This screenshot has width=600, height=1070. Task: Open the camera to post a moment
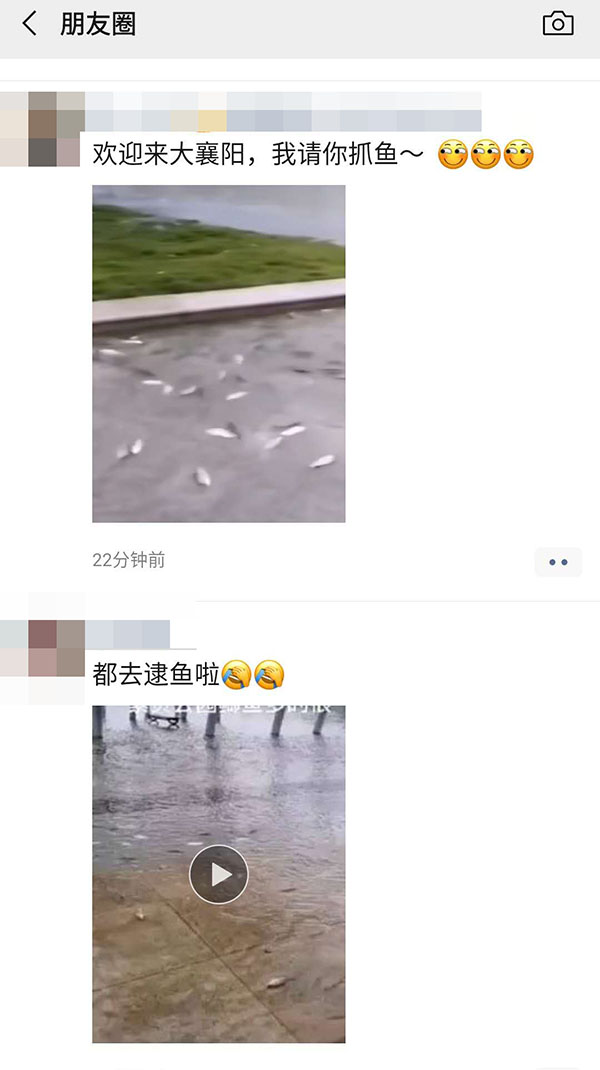tap(557, 24)
